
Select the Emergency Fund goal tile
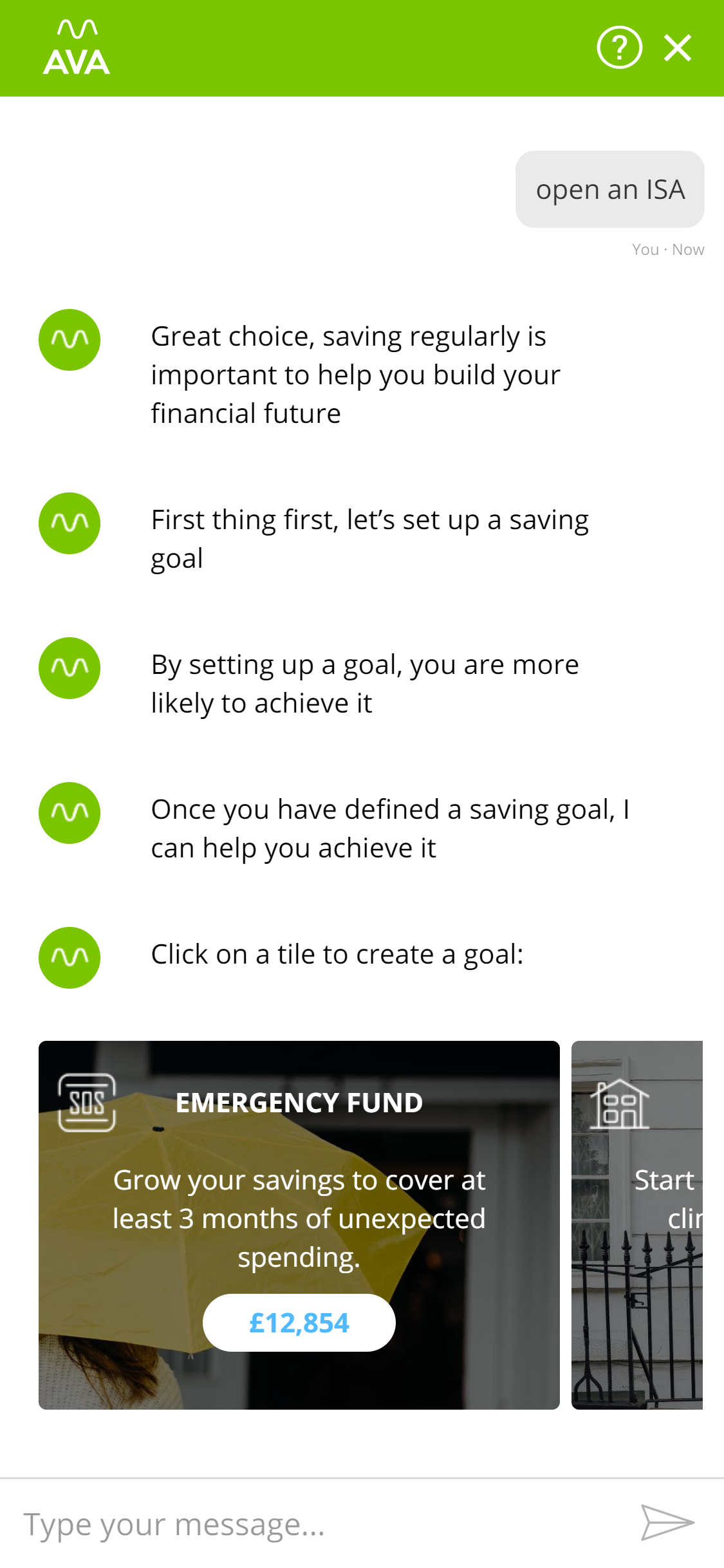(299, 1225)
